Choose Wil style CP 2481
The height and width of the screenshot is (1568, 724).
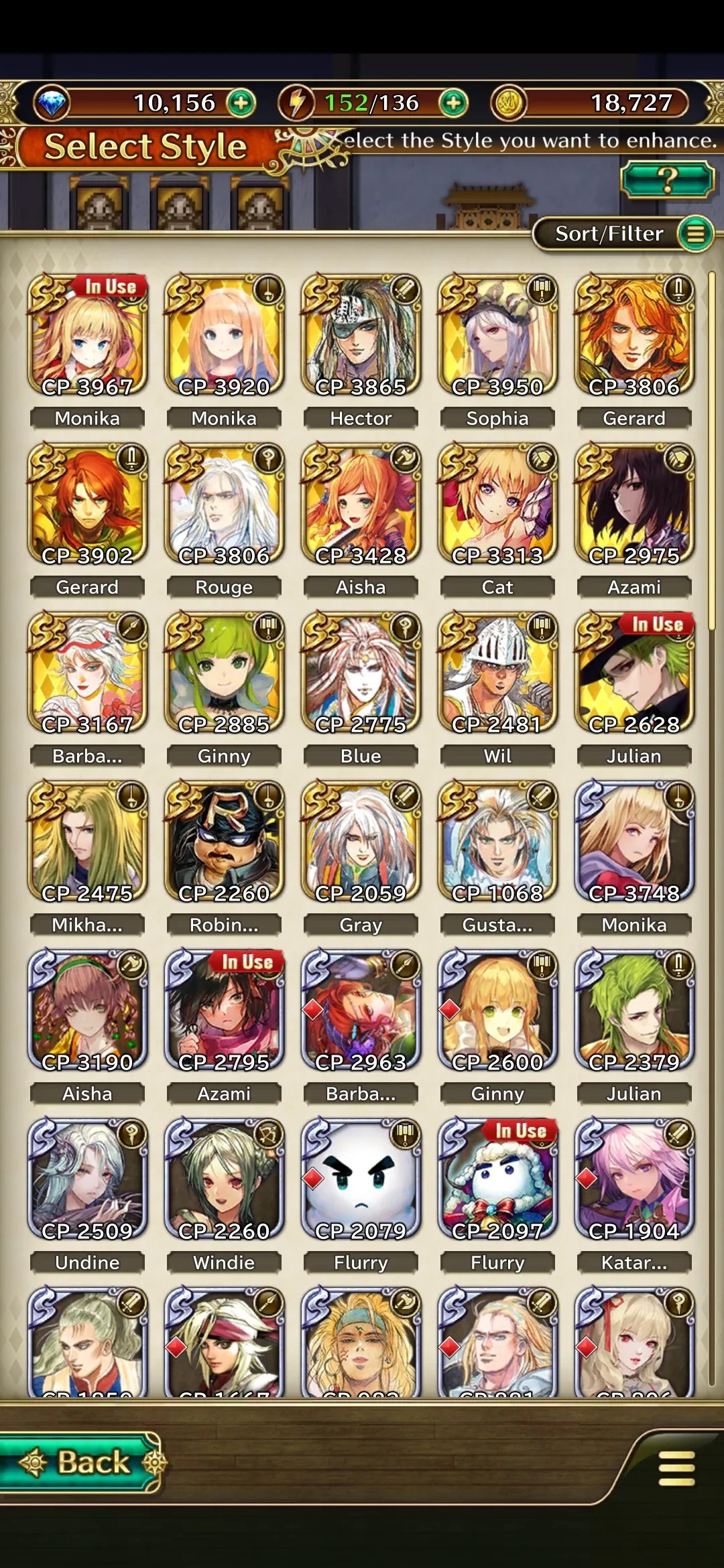point(497,674)
